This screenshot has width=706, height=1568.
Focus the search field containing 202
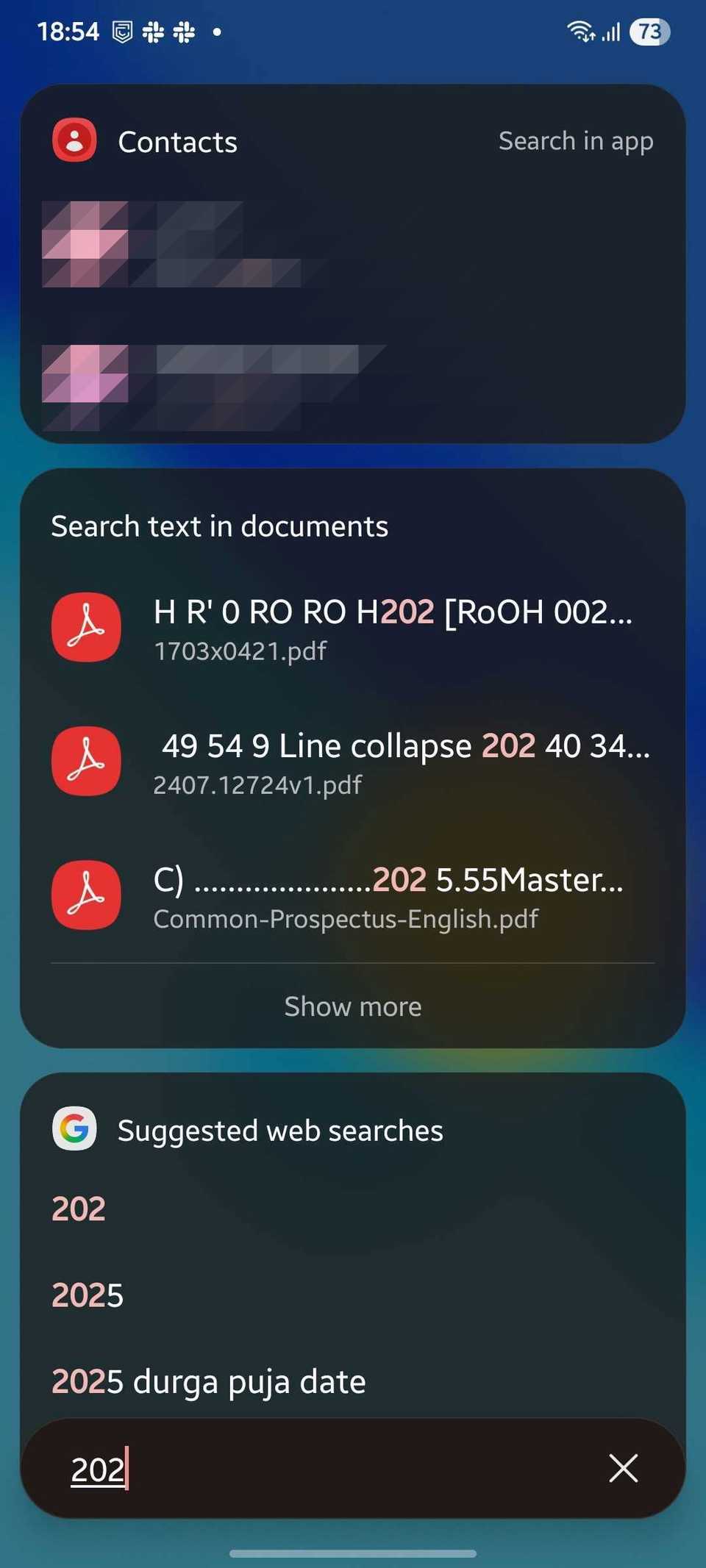(324, 1469)
